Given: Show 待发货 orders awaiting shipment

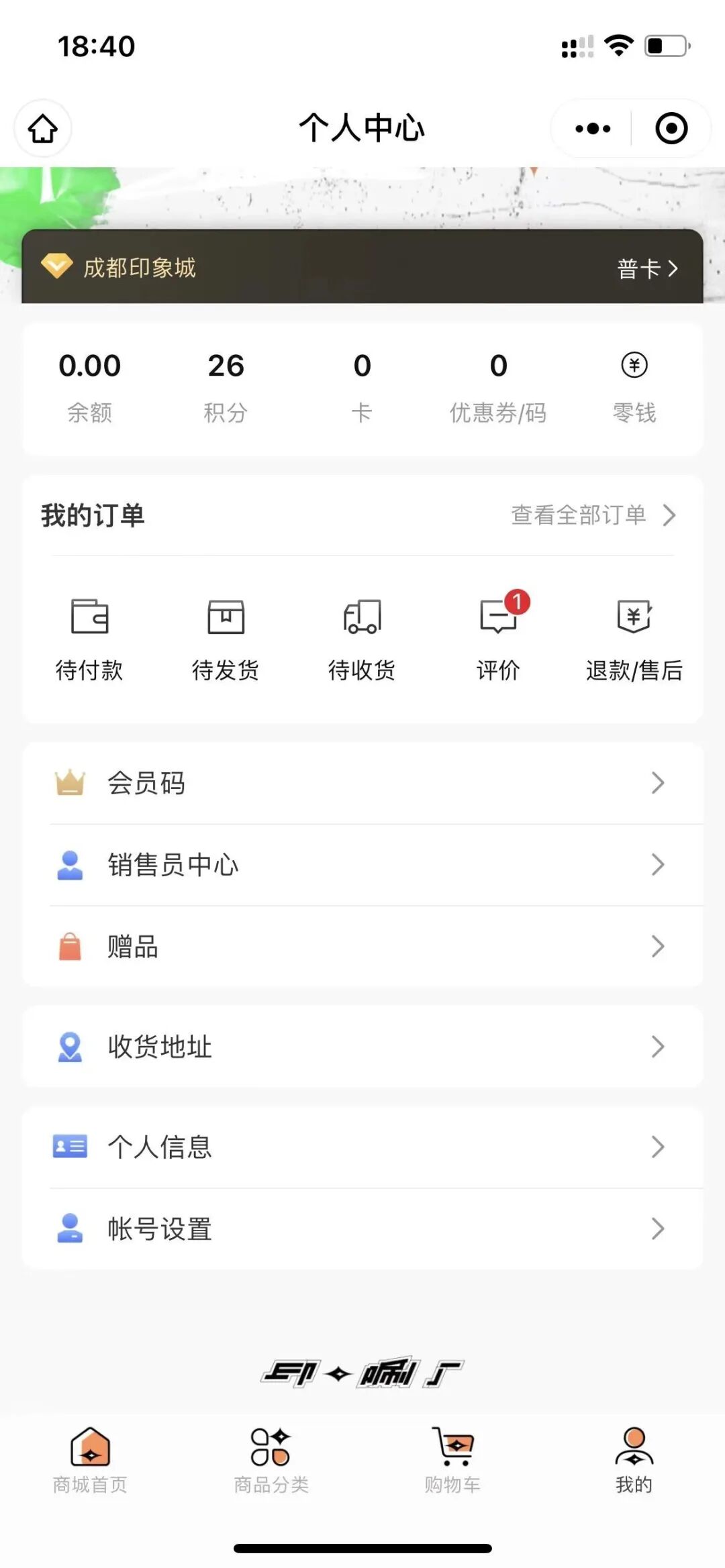Looking at the screenshot, I should tap(226, 637).
